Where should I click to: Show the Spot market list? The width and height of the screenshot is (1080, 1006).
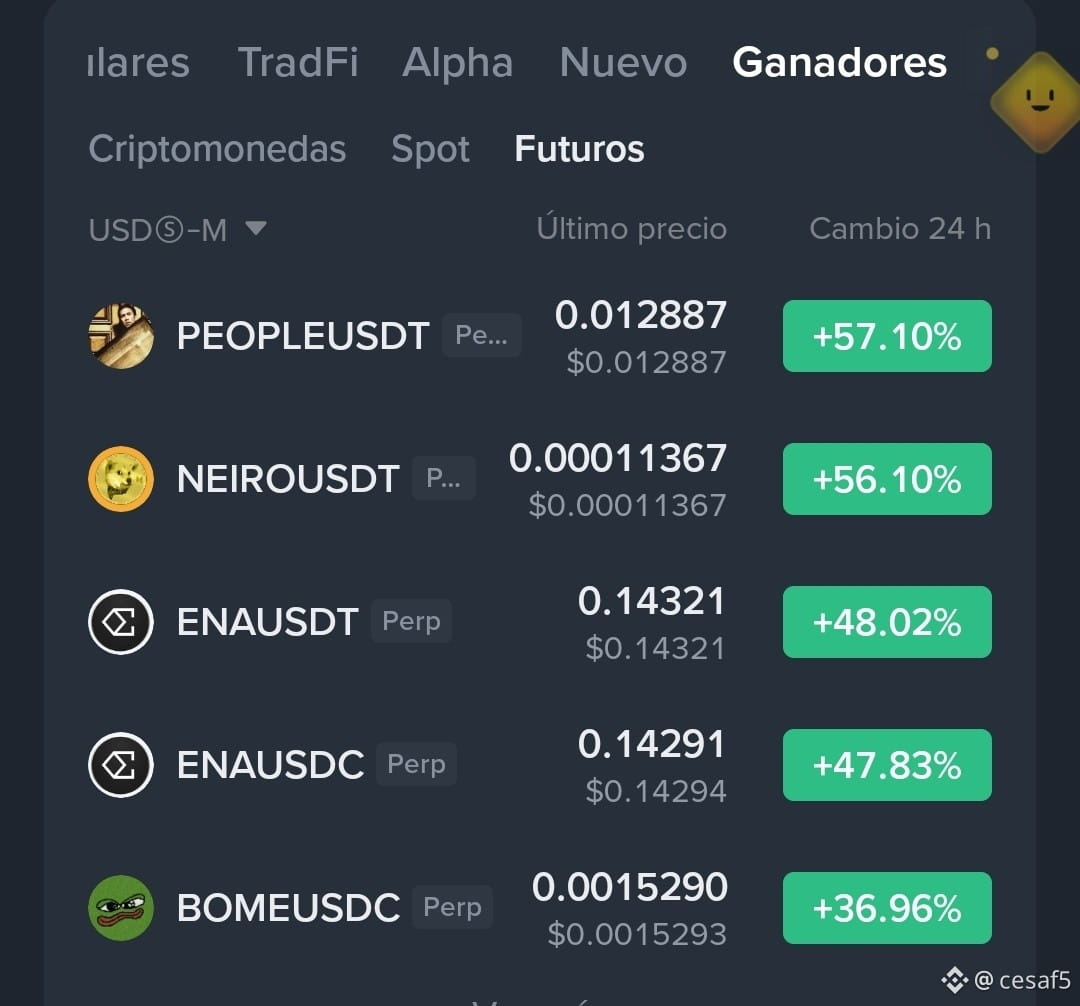coord(430,149)
